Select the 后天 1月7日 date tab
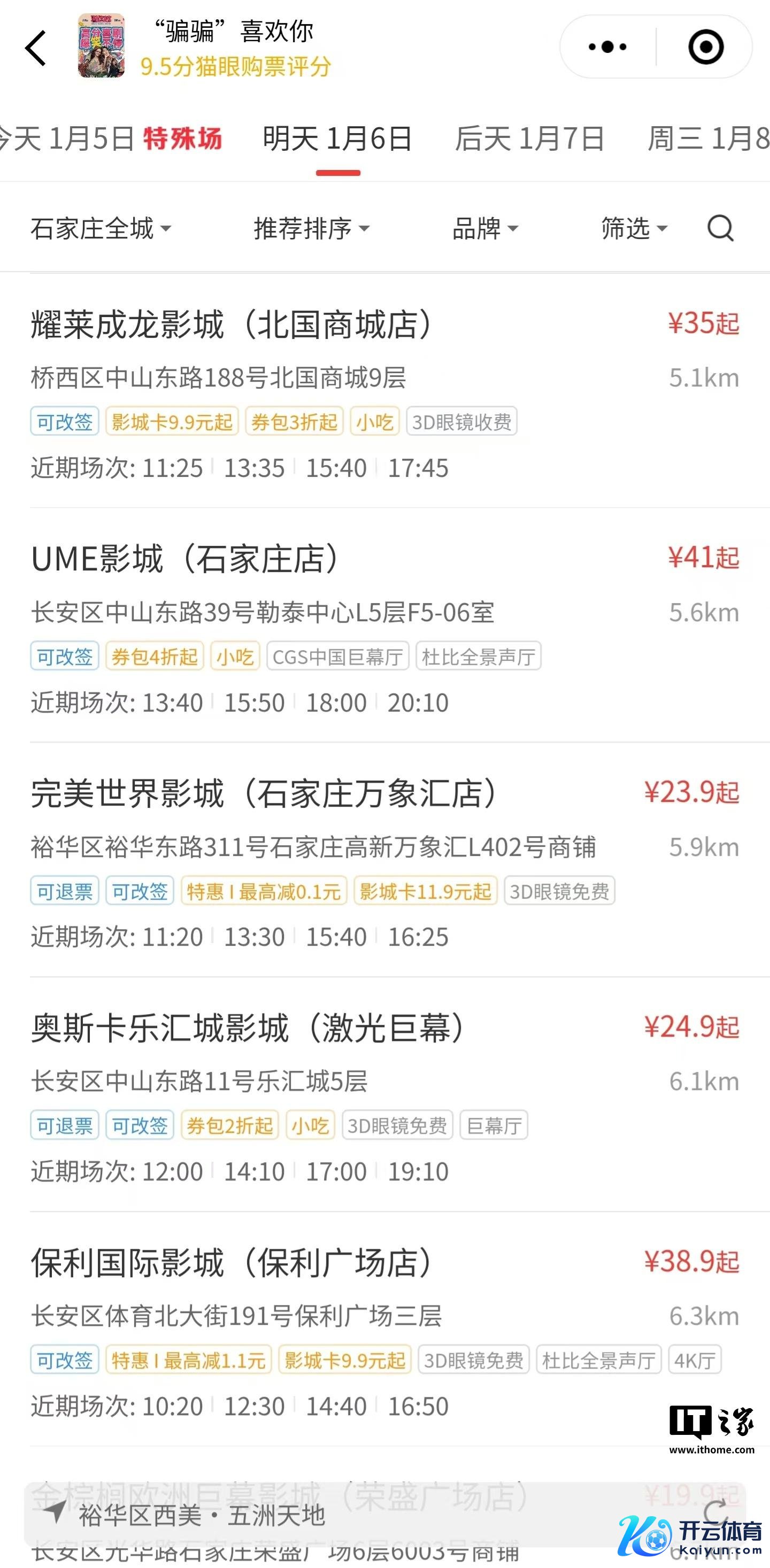This screenshot has height=1568, width=770. point(529,139)
